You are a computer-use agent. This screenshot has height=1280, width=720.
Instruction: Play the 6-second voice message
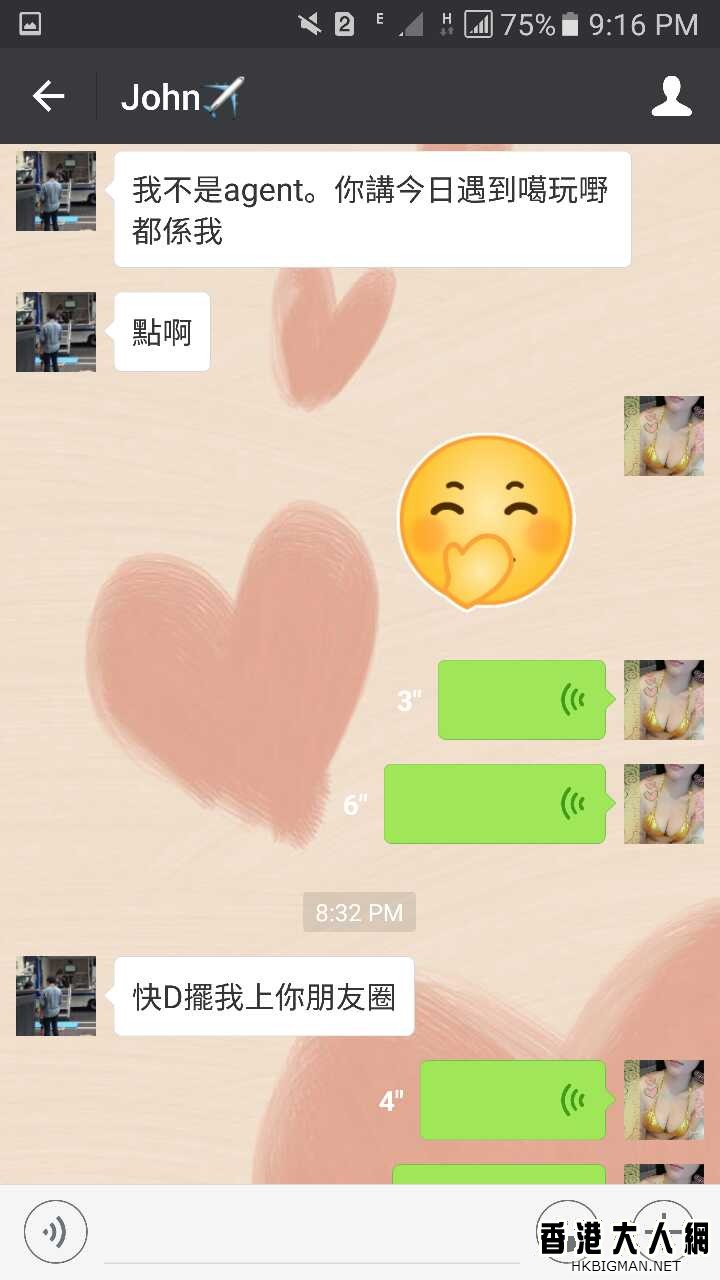494,804
